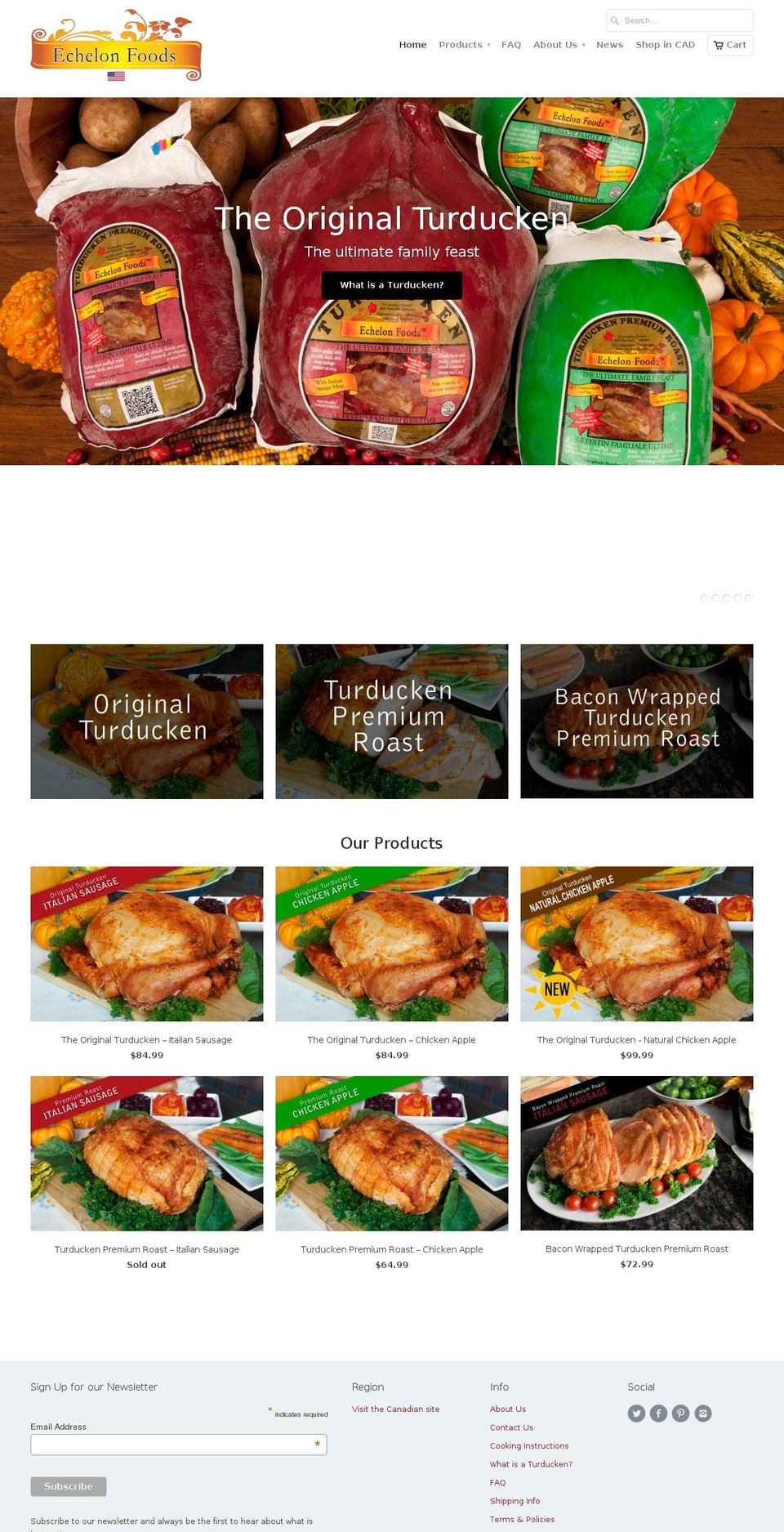Open the FAQ menu item
Viewport: 784px width, 1532px height.
coord(511,45)
